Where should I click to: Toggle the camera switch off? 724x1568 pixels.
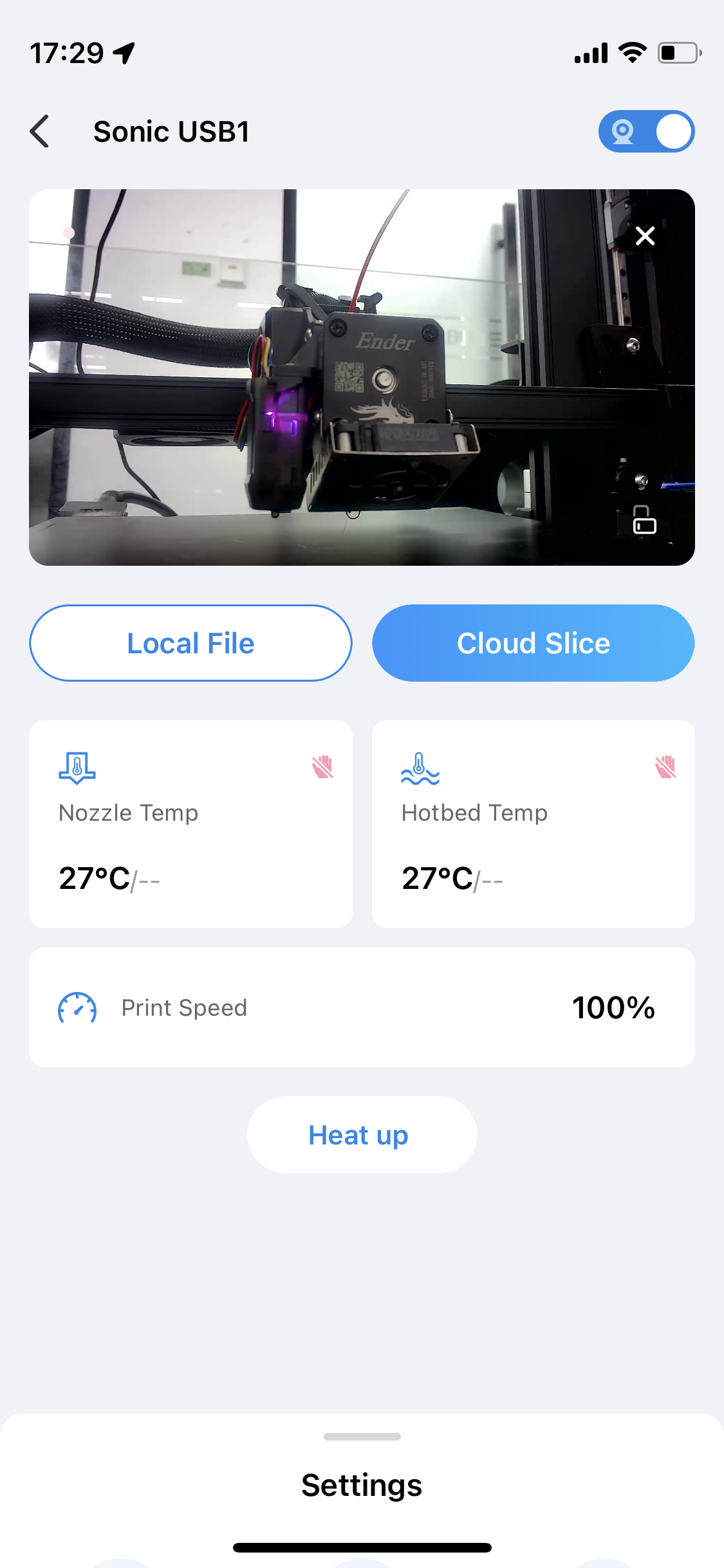(646, 131)
